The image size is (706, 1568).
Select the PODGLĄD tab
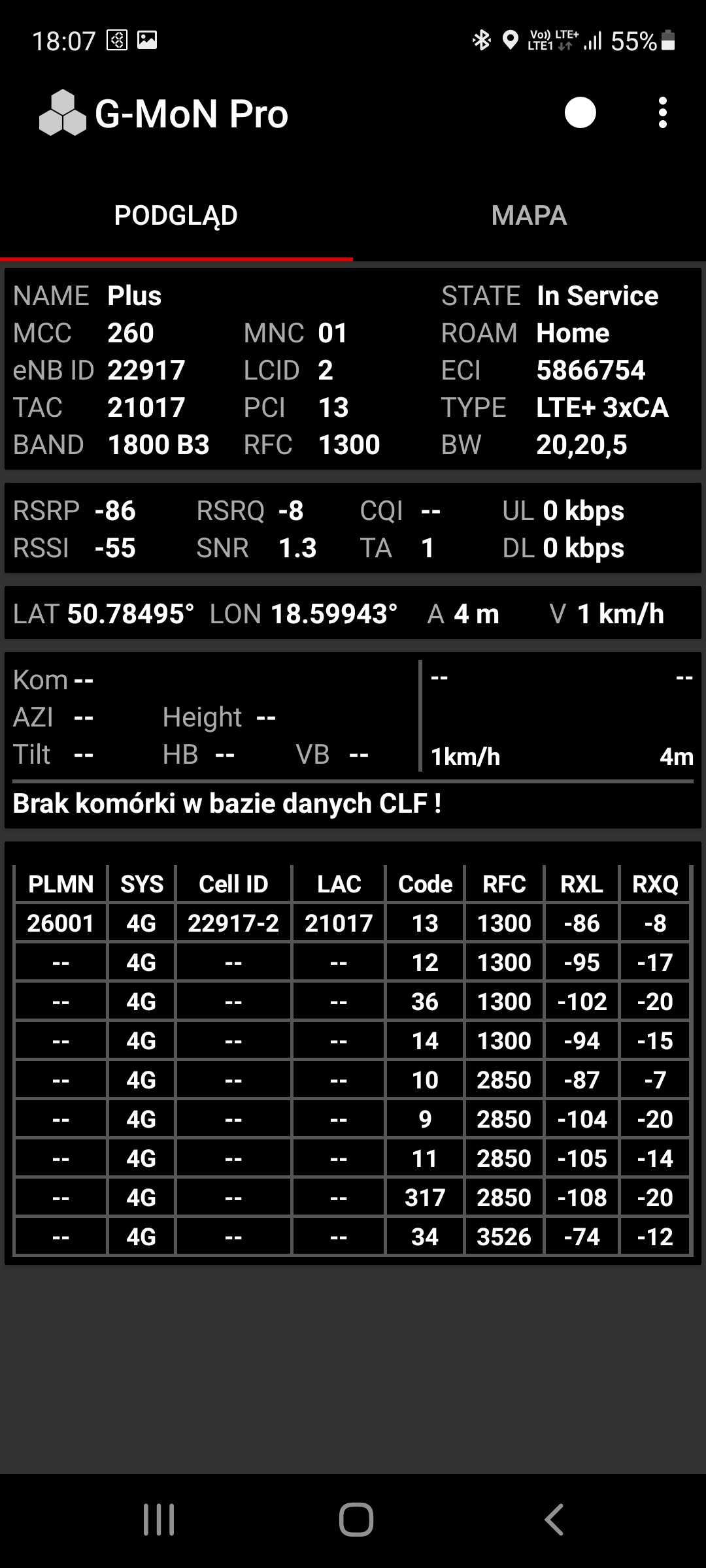[176, 216]
